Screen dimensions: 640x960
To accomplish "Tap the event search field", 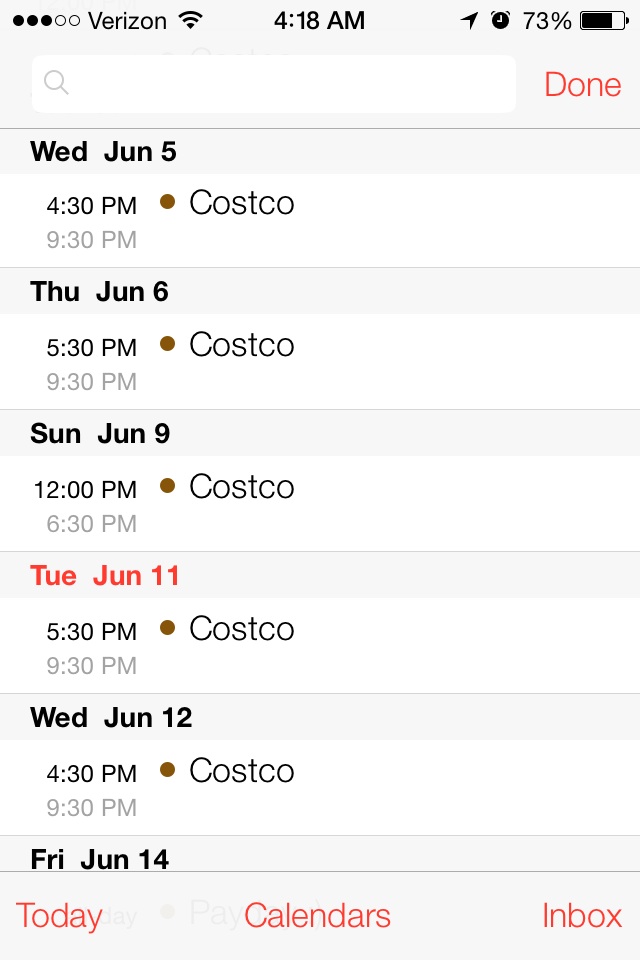I will (x=274, y=84).
